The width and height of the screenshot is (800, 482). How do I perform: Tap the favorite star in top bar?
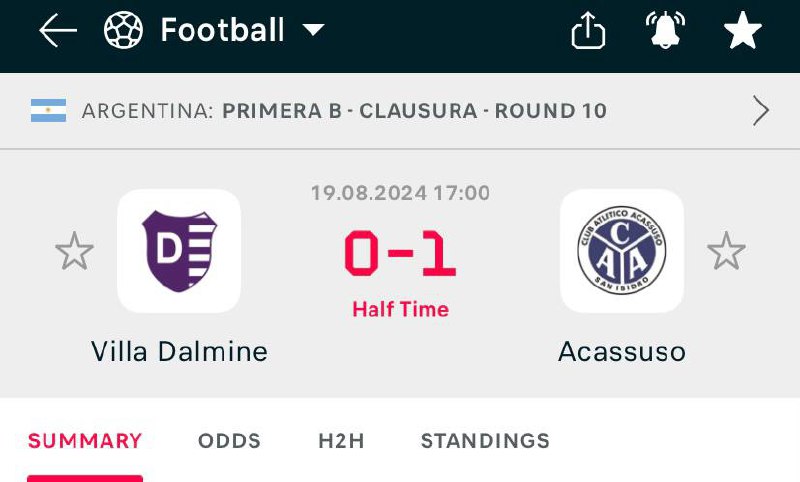pos(743,31)
